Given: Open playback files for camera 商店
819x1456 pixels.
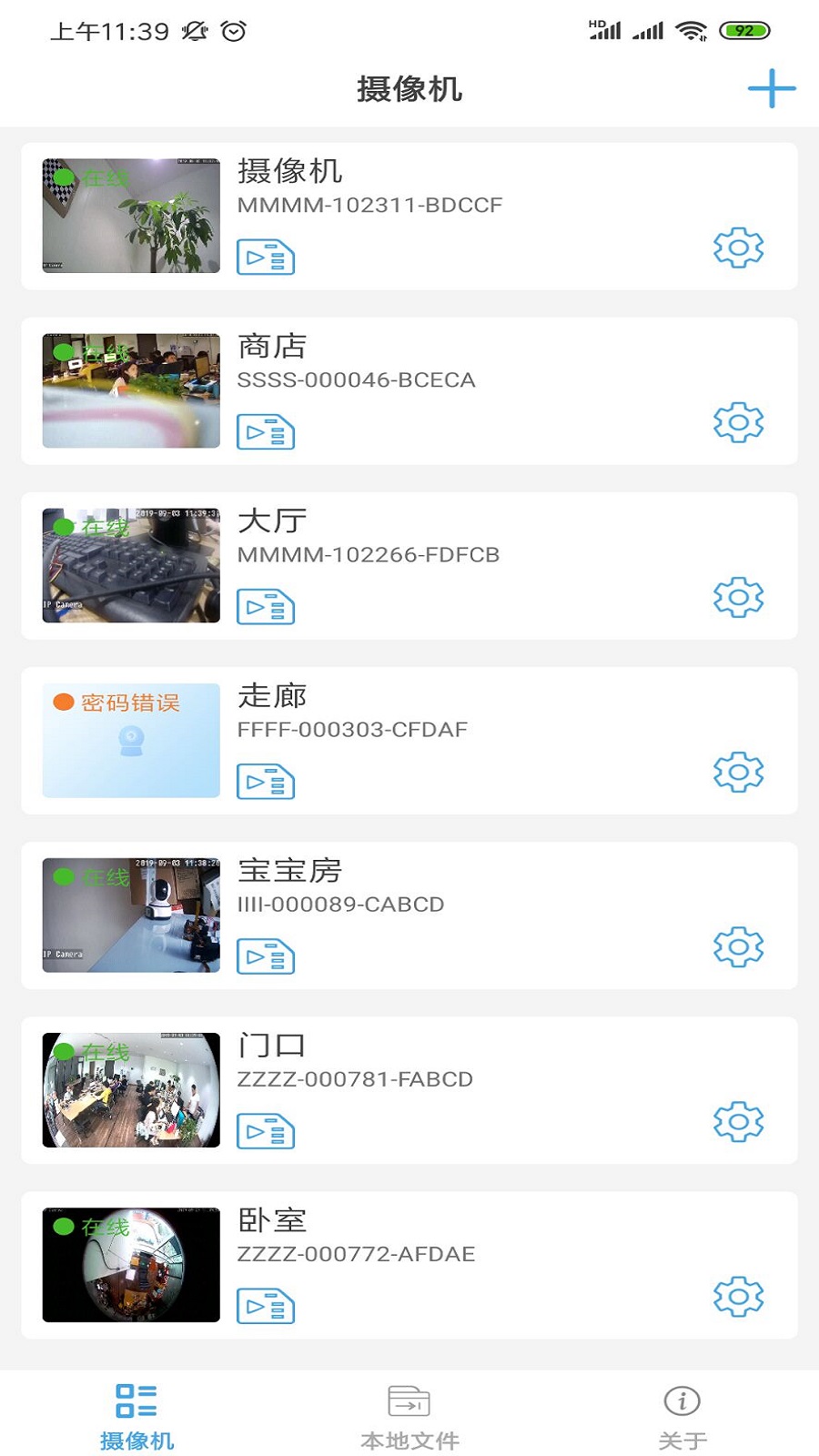Looking at the screenshot, I should [x=266, y=431].
